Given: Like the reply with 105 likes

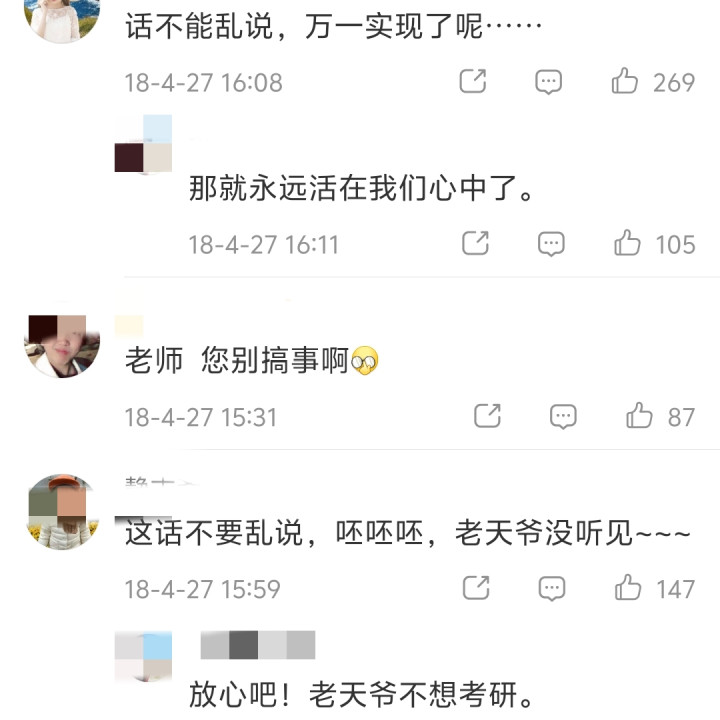Looking at the screenshot, I should (628, 243).
